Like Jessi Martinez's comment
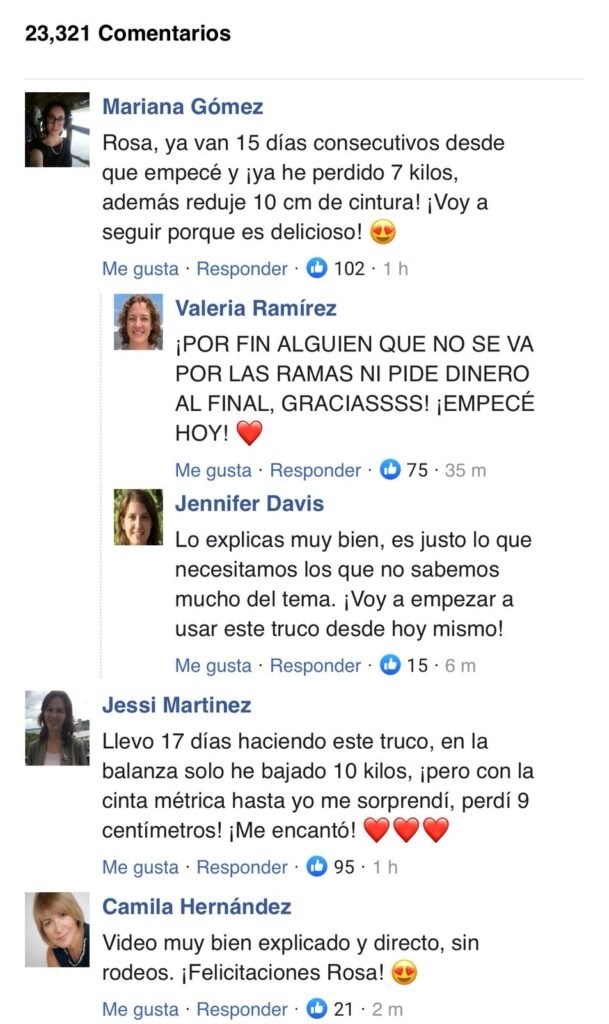The height and width of the screenshot is (1024, 609). (x=140, y=867)
